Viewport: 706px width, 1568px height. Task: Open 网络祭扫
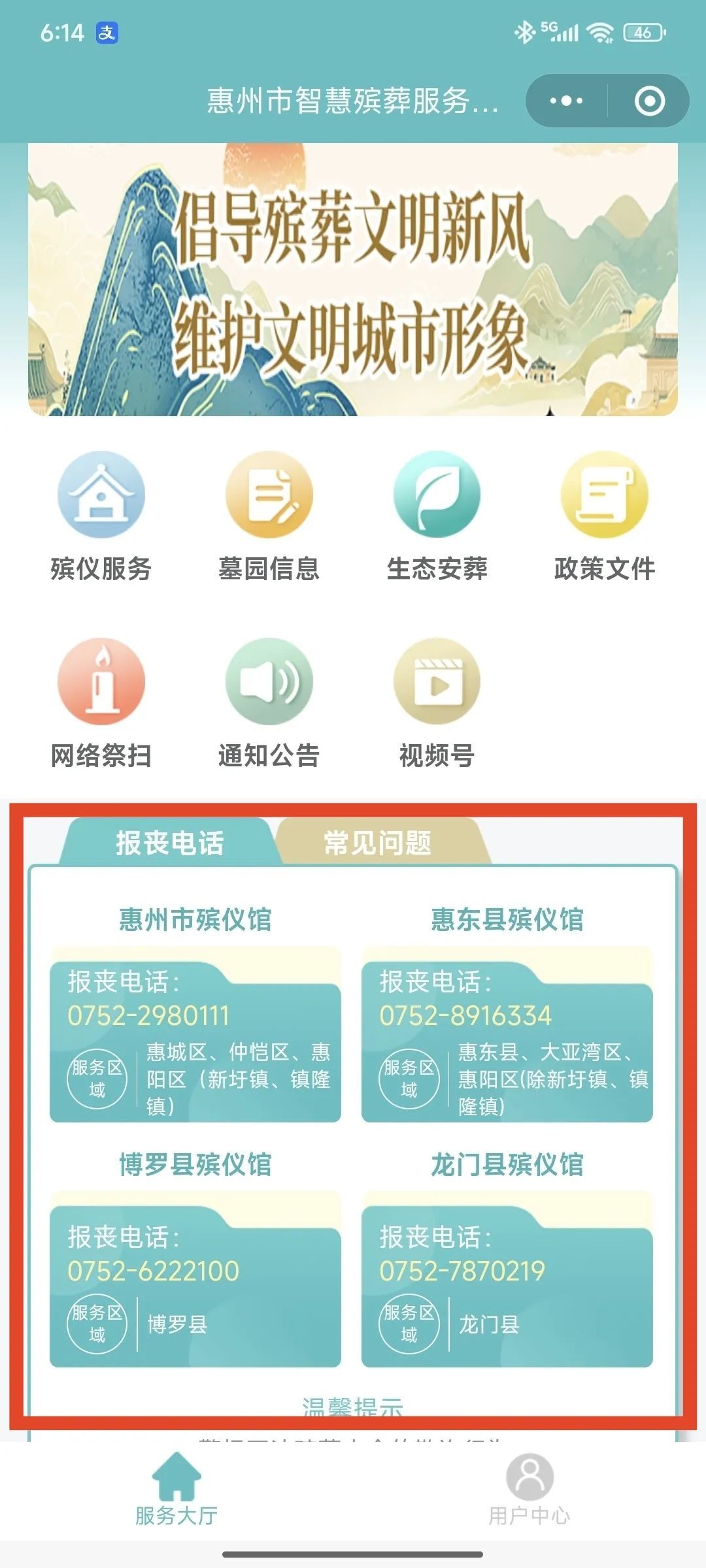(x=101, y=702)
